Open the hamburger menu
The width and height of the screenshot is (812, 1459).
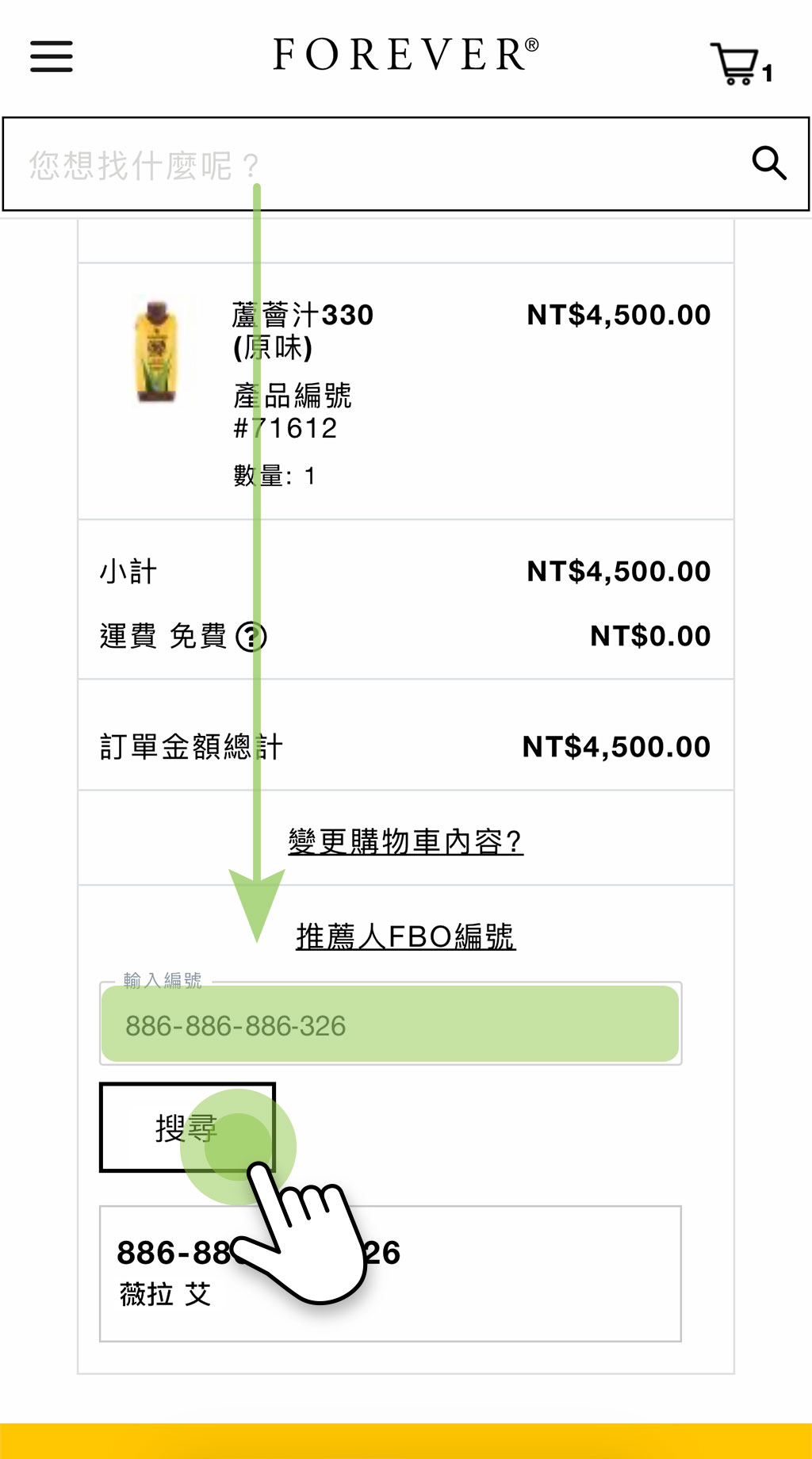[x=52, y=56]
